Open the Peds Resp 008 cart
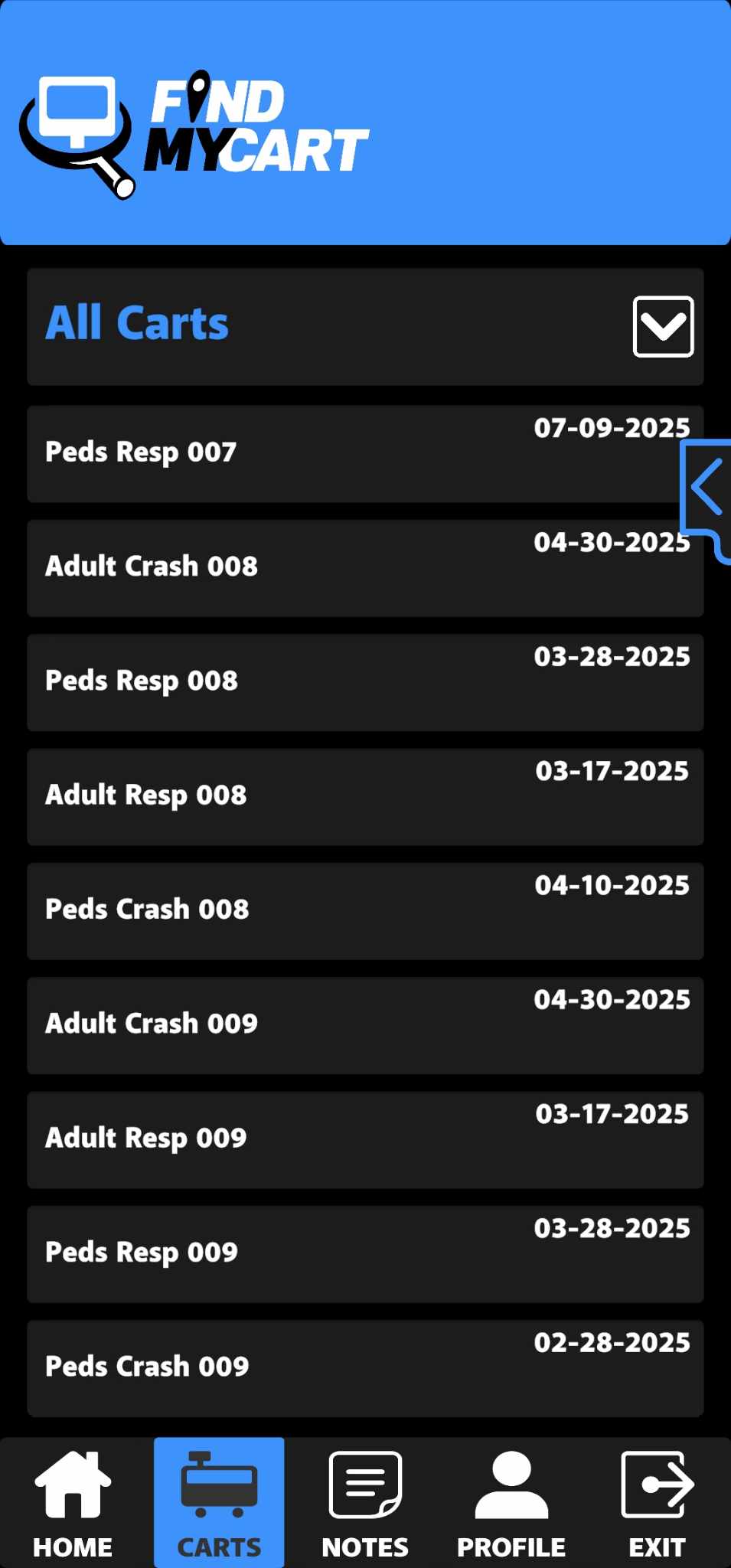 (x=365, y=681)
